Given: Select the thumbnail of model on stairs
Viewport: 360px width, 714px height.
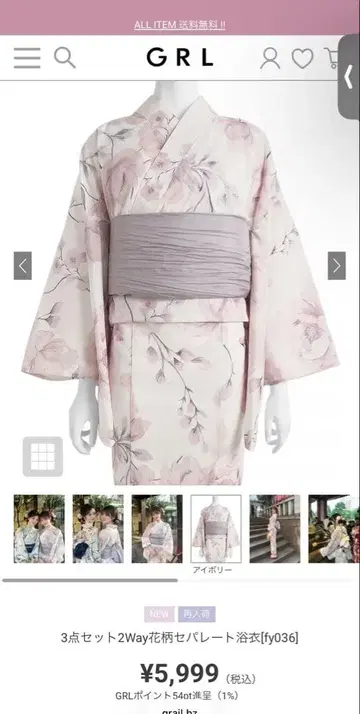Looking at the screenshot, I should point(275,529).
